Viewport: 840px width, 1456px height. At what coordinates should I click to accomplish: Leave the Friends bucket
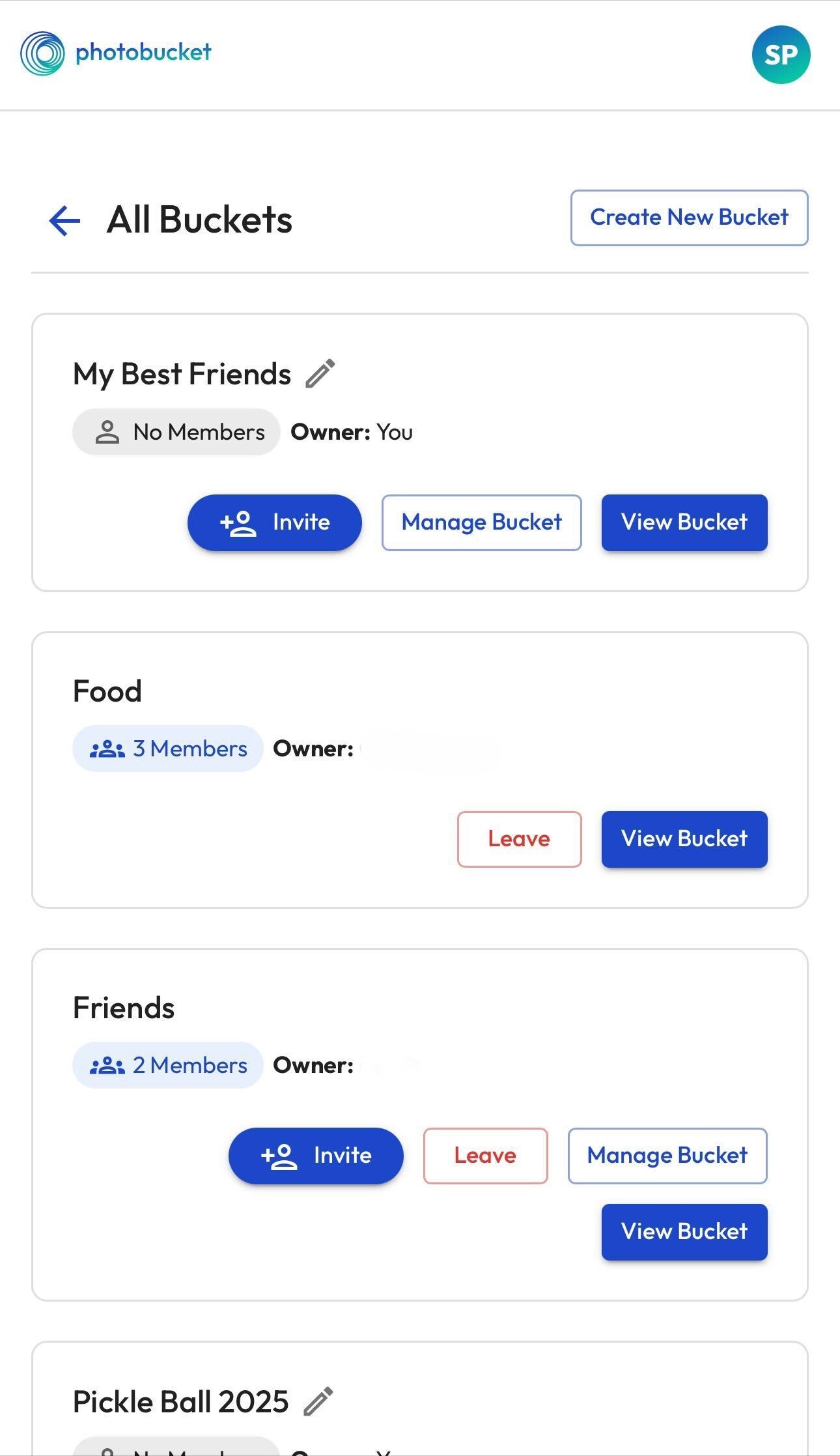[484, 1155]
